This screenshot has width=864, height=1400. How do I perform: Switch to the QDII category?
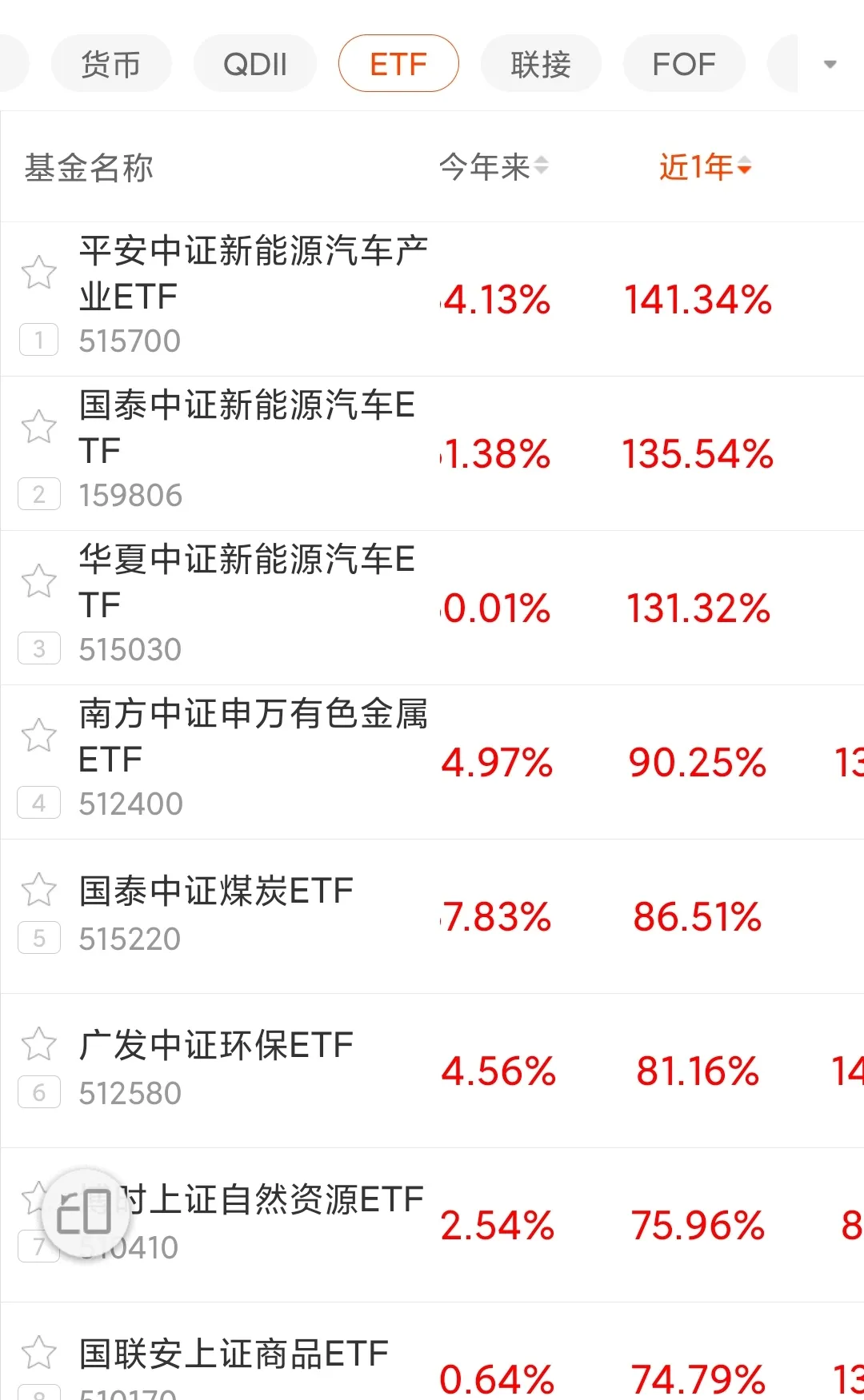pyautogui.click(x=255, y=64)
